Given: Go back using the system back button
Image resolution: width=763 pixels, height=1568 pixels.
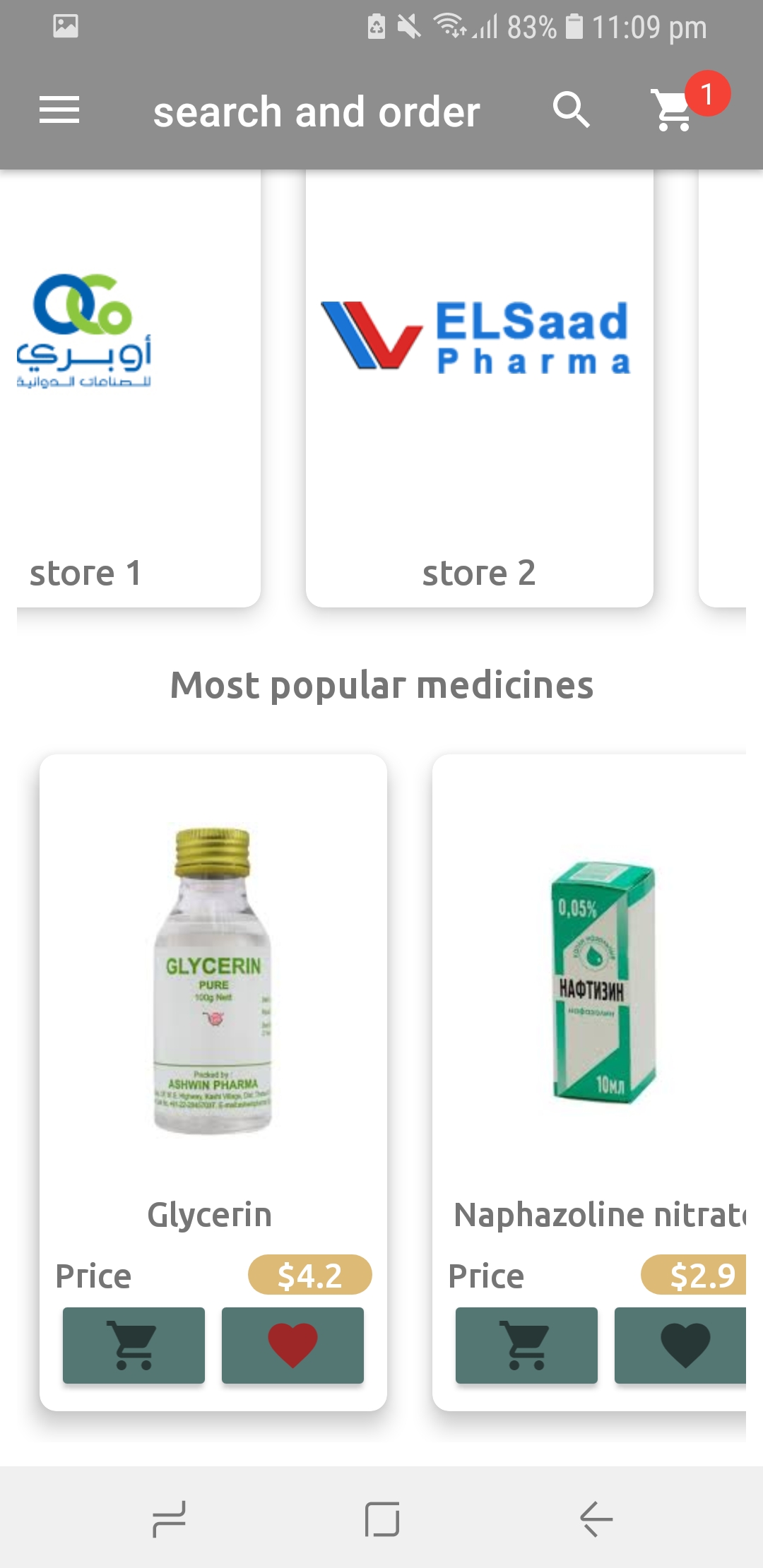Looking at the screenshot, I should click(596, 1519).
